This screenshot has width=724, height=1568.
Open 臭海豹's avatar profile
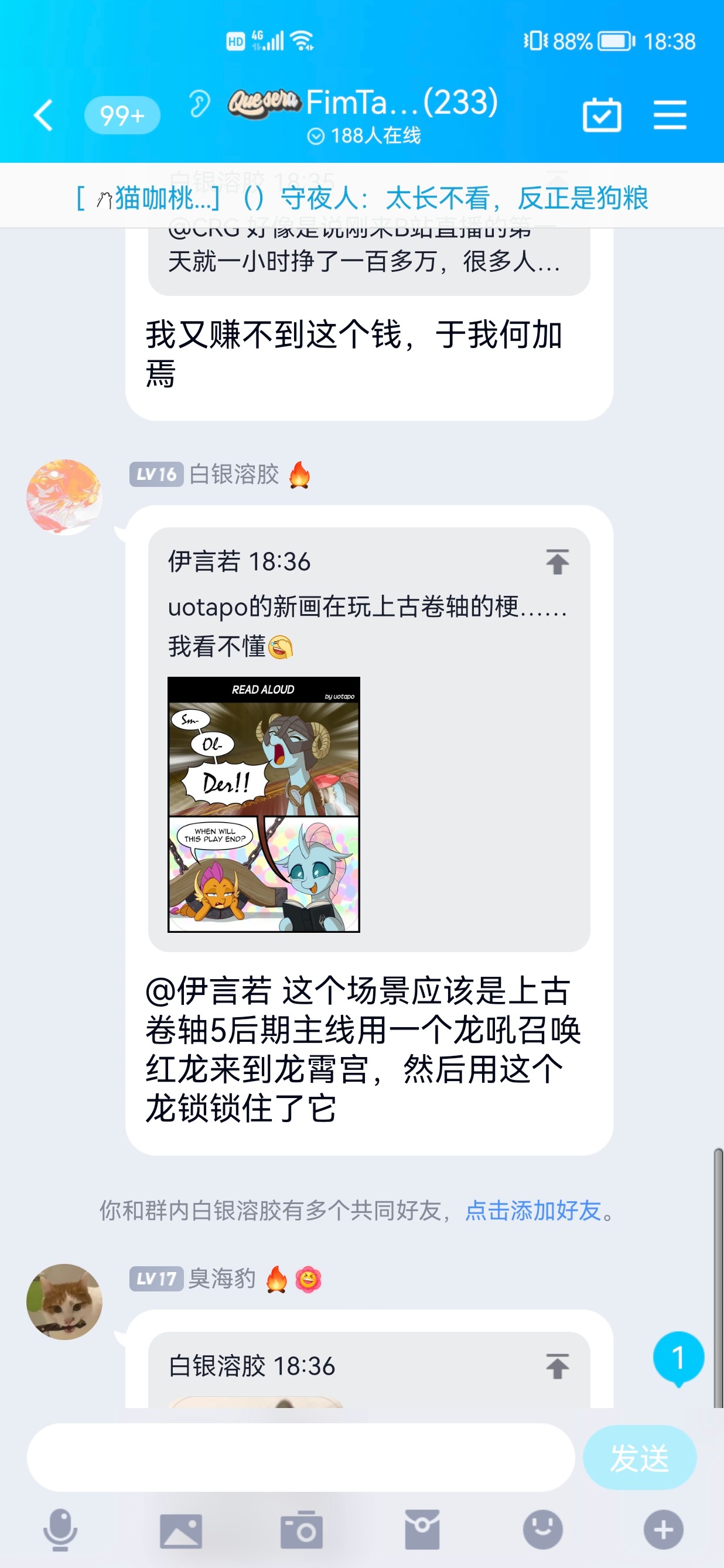tap(64, 1301)
